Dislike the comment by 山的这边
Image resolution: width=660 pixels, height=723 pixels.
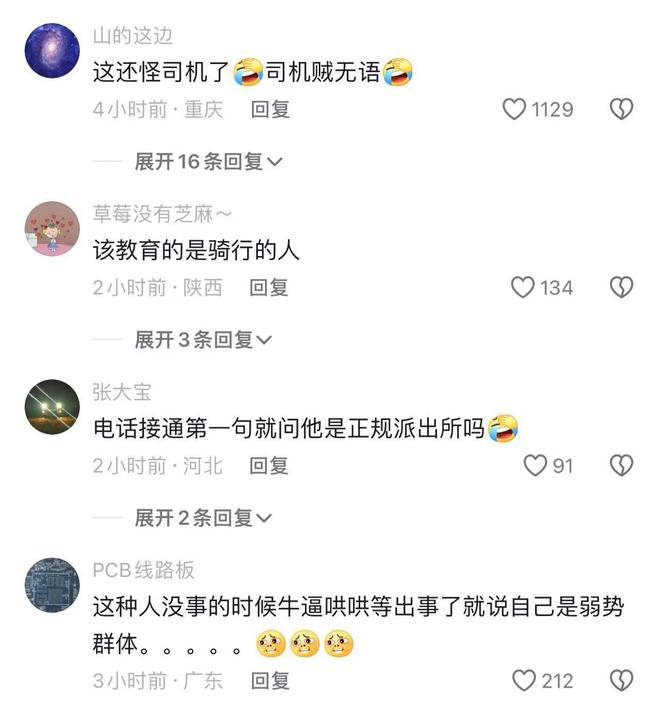tap(621, 110)
